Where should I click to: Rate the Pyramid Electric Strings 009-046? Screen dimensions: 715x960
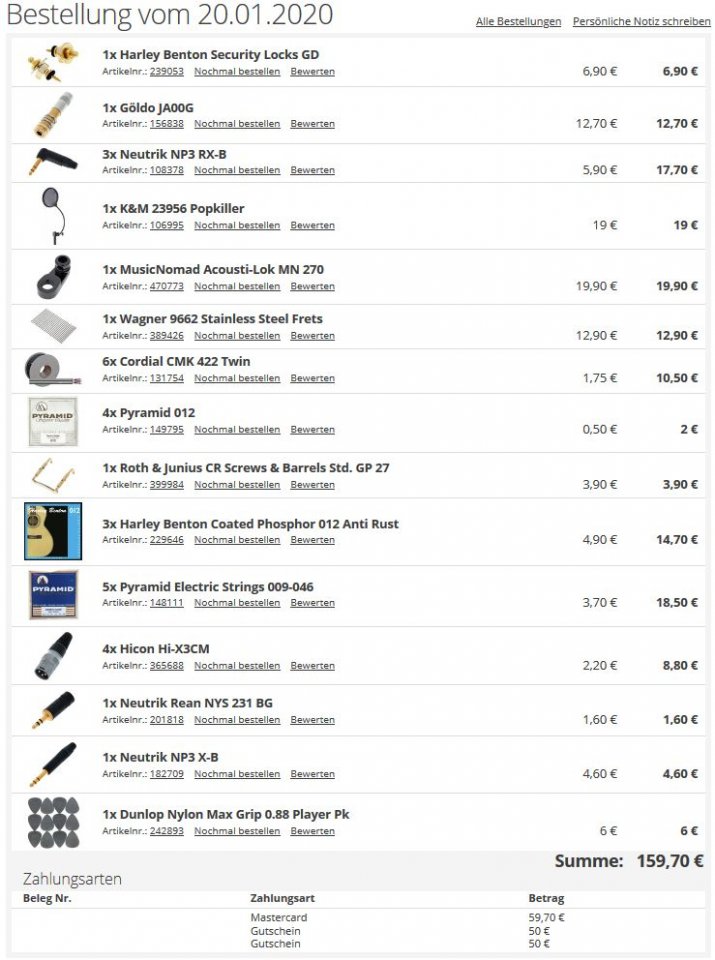tap(312, 603)
